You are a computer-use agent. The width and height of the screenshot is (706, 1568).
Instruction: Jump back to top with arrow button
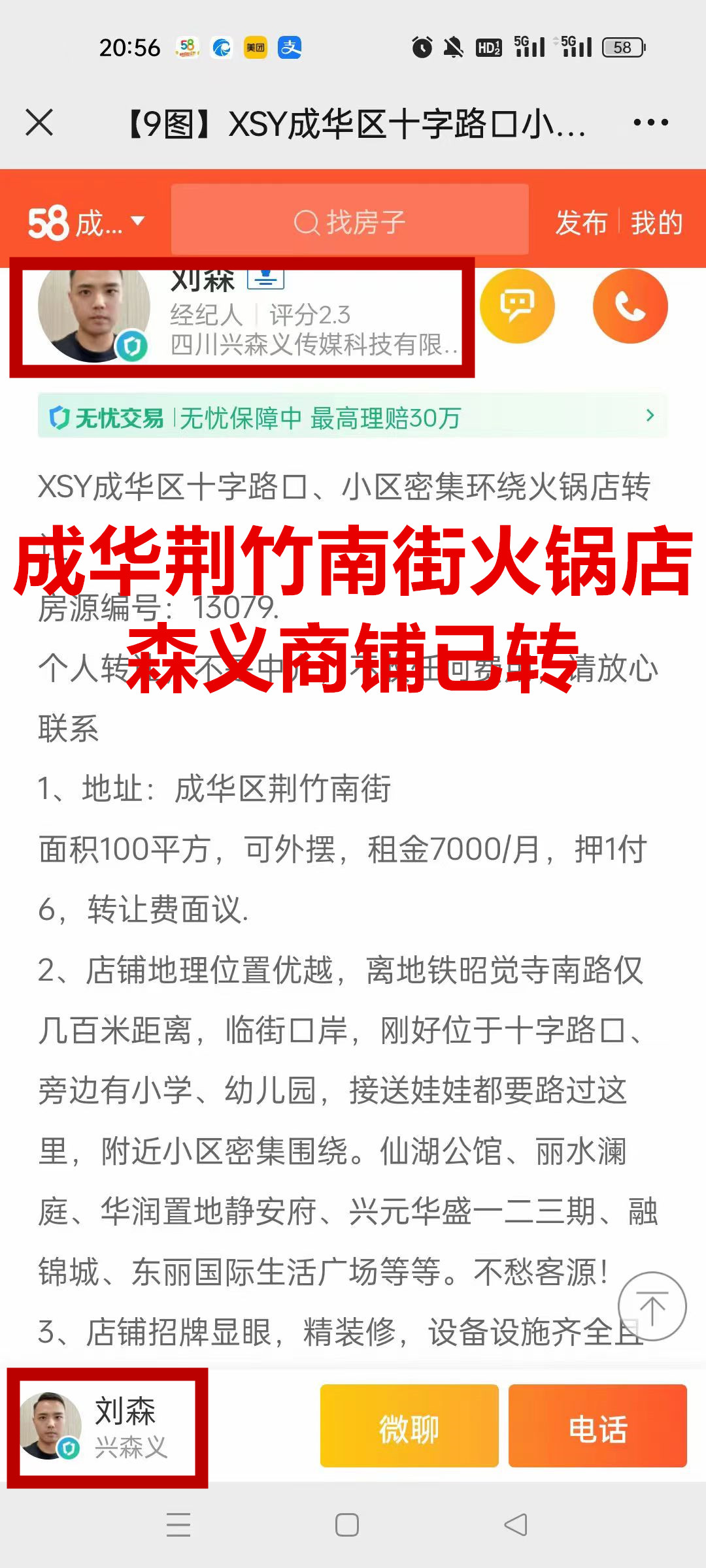coord(652,1307)
